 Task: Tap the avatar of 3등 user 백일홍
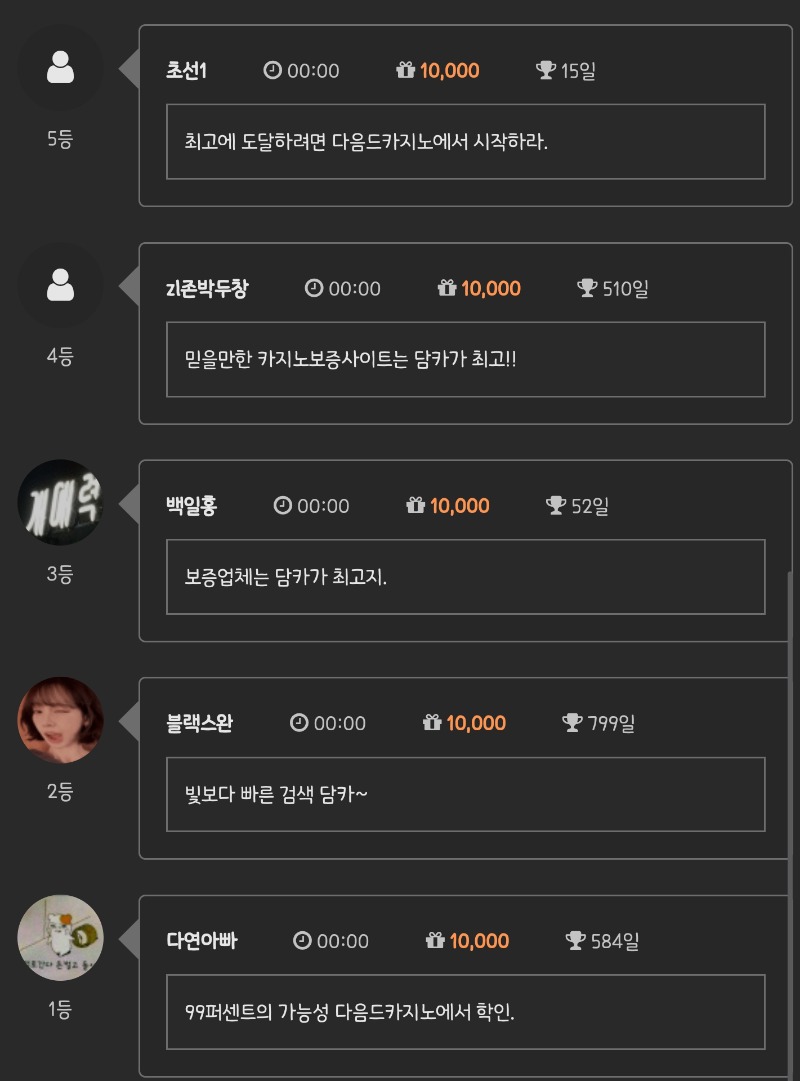(x=60, y=503)
